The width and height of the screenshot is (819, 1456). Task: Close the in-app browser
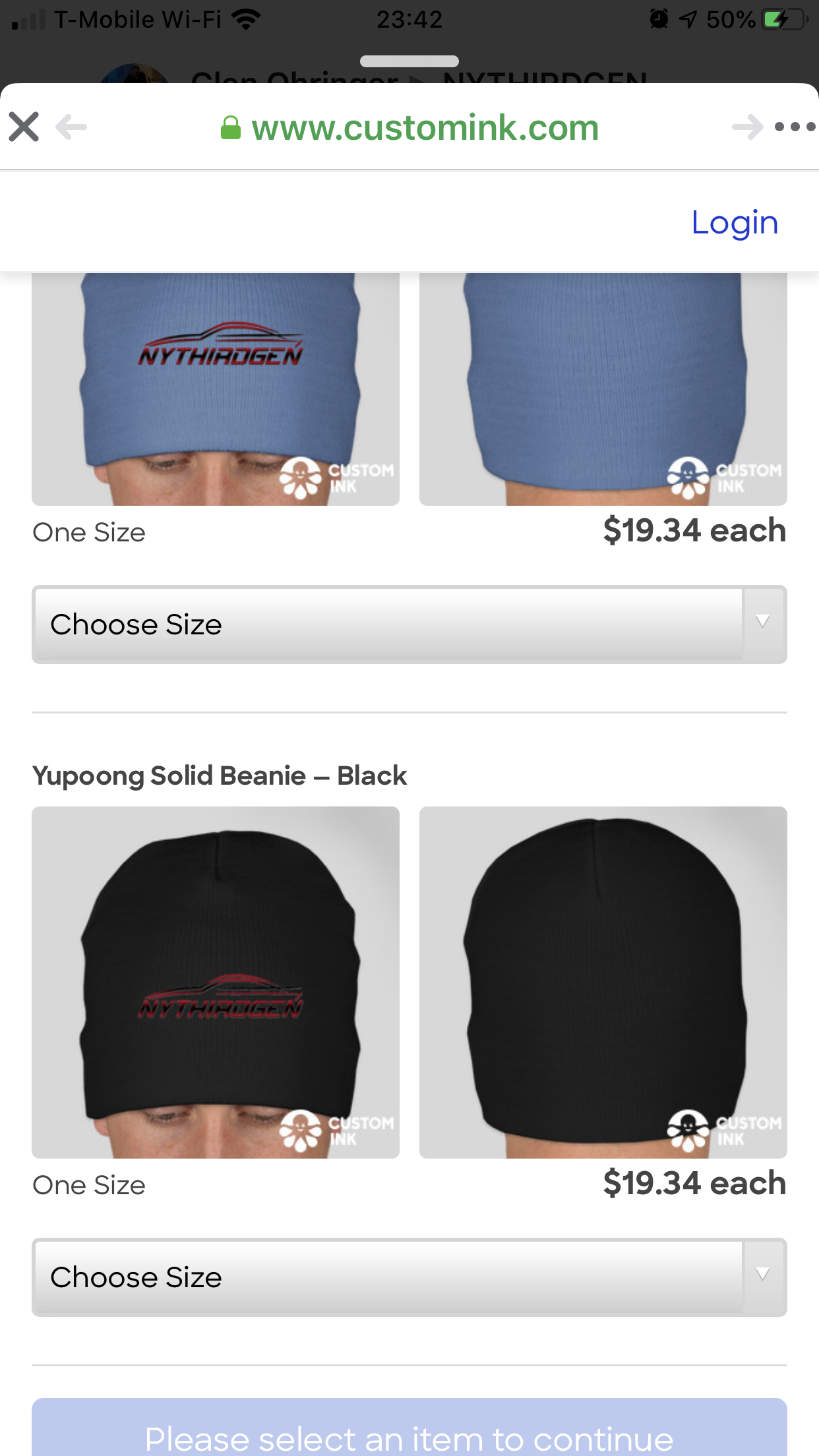tap(24, 127)
